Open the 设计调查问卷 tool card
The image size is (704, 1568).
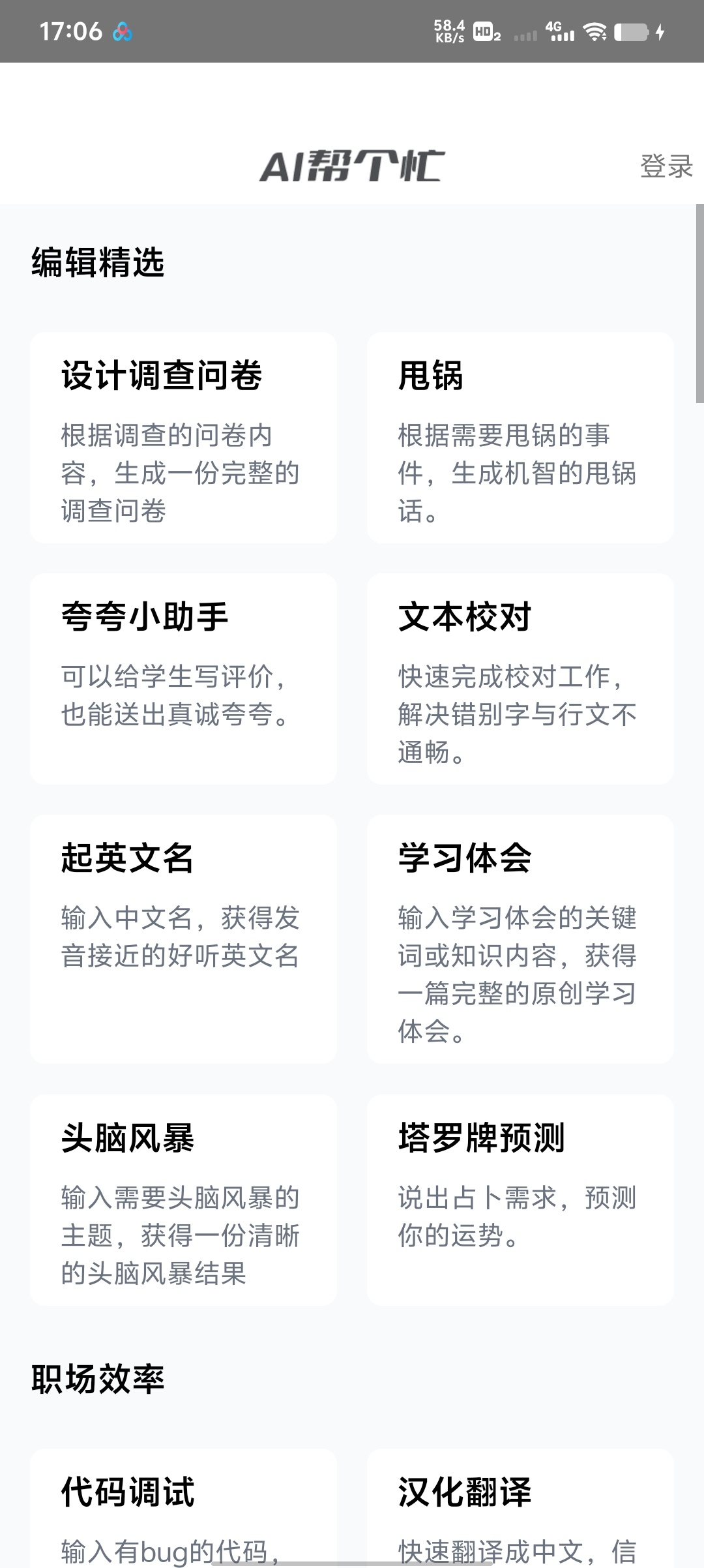pyautogui.click(x=181, y=438)
